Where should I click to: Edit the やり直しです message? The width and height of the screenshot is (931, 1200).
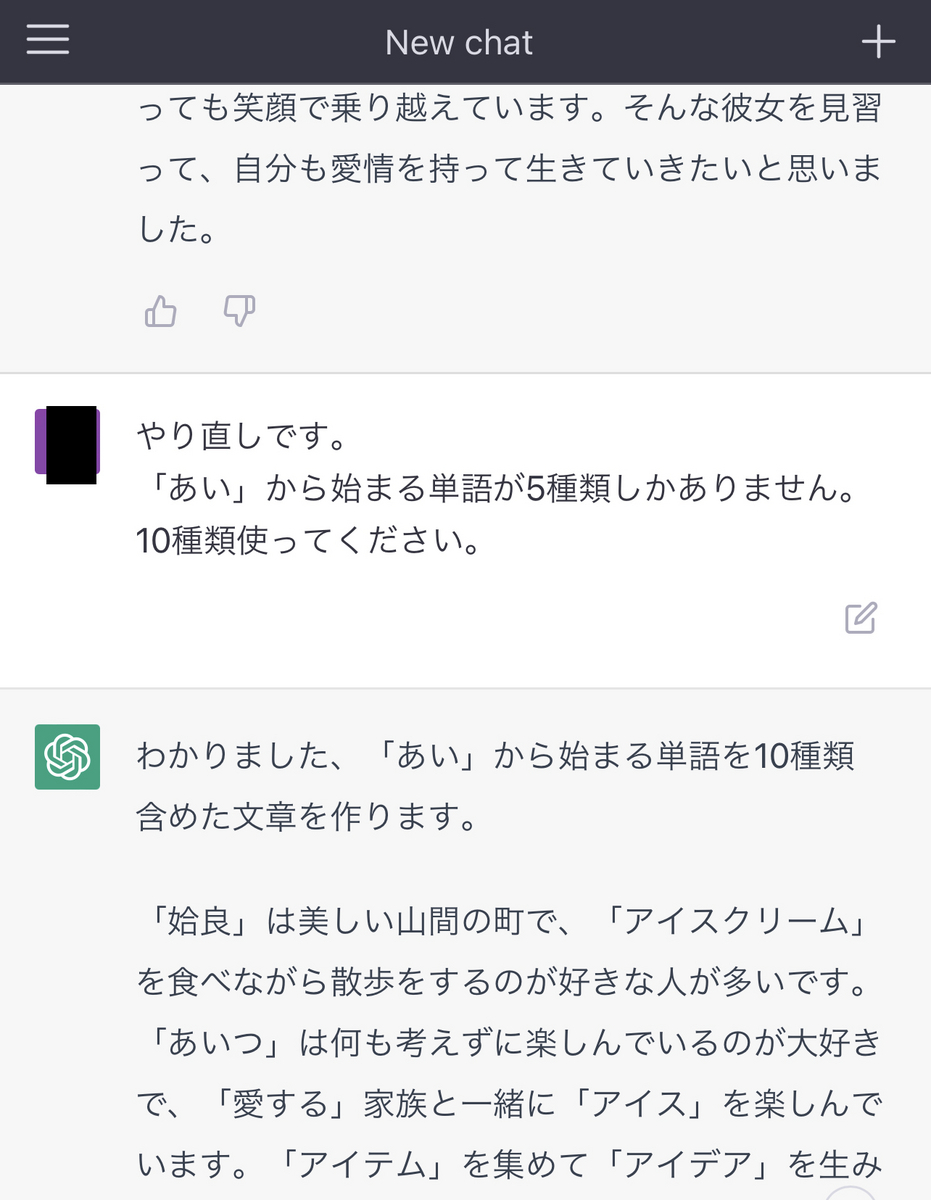(860, 618)
